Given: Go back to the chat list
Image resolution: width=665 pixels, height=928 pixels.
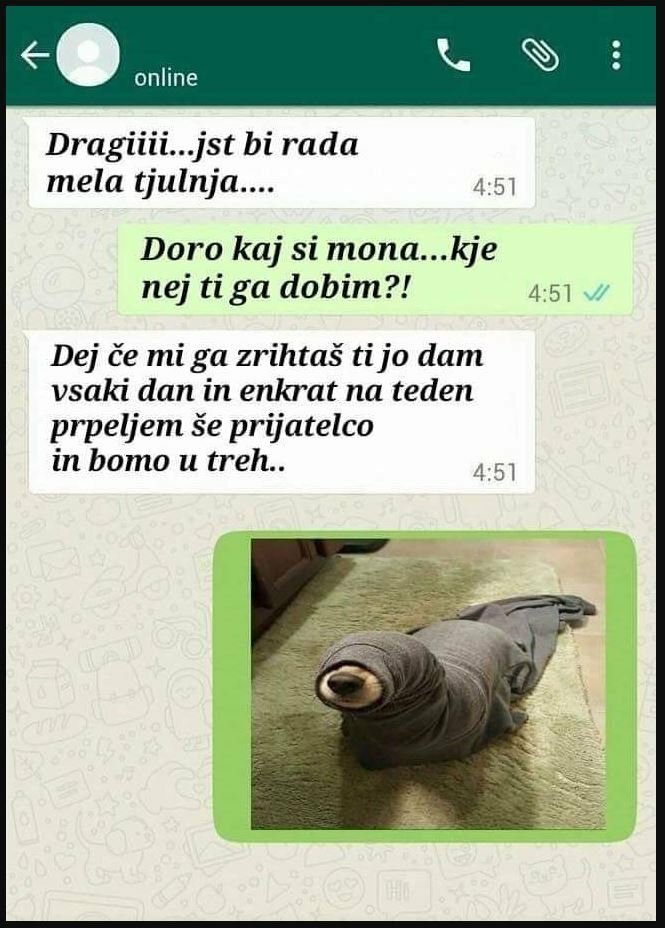Looking at the screenshot, I should tap(34, 56).
